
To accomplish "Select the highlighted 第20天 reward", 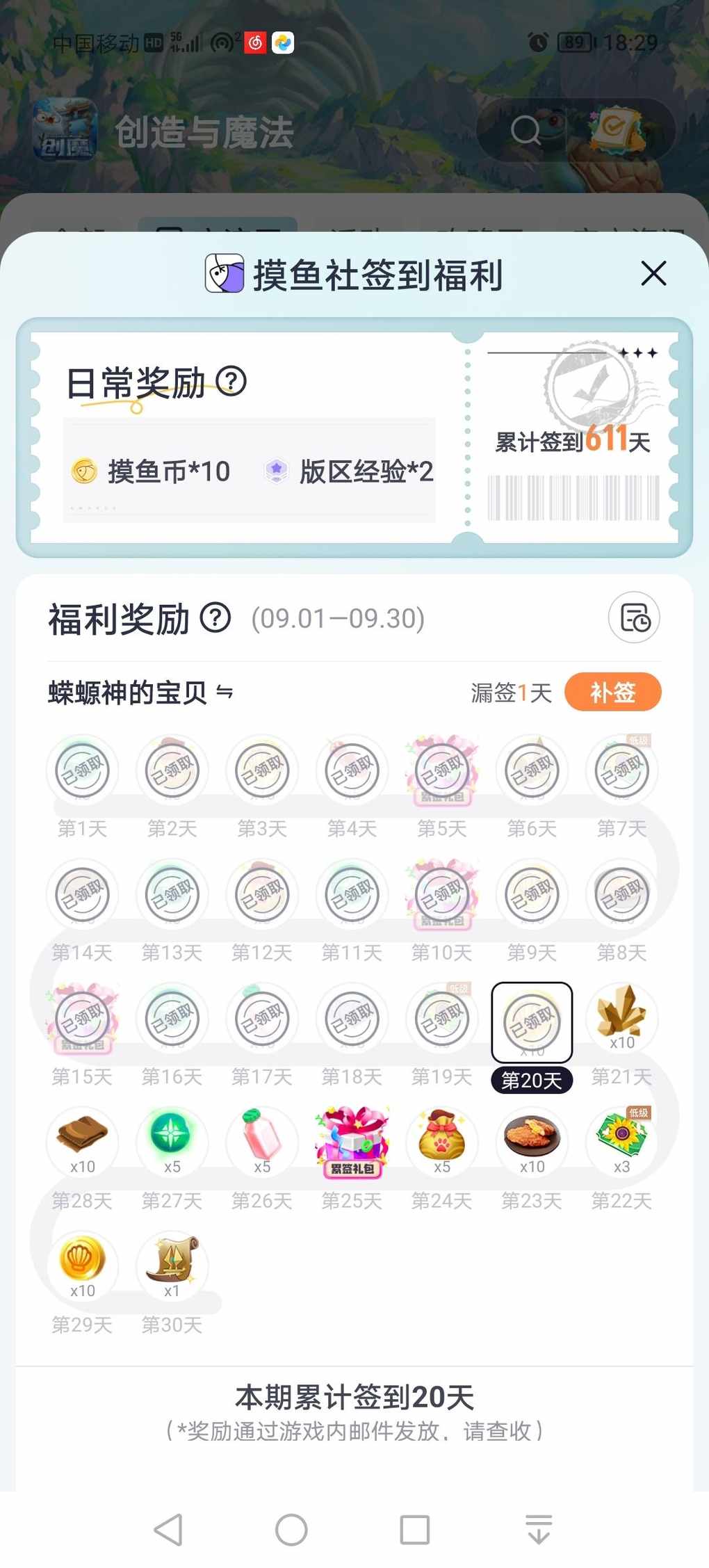I will coord(532,1022).
